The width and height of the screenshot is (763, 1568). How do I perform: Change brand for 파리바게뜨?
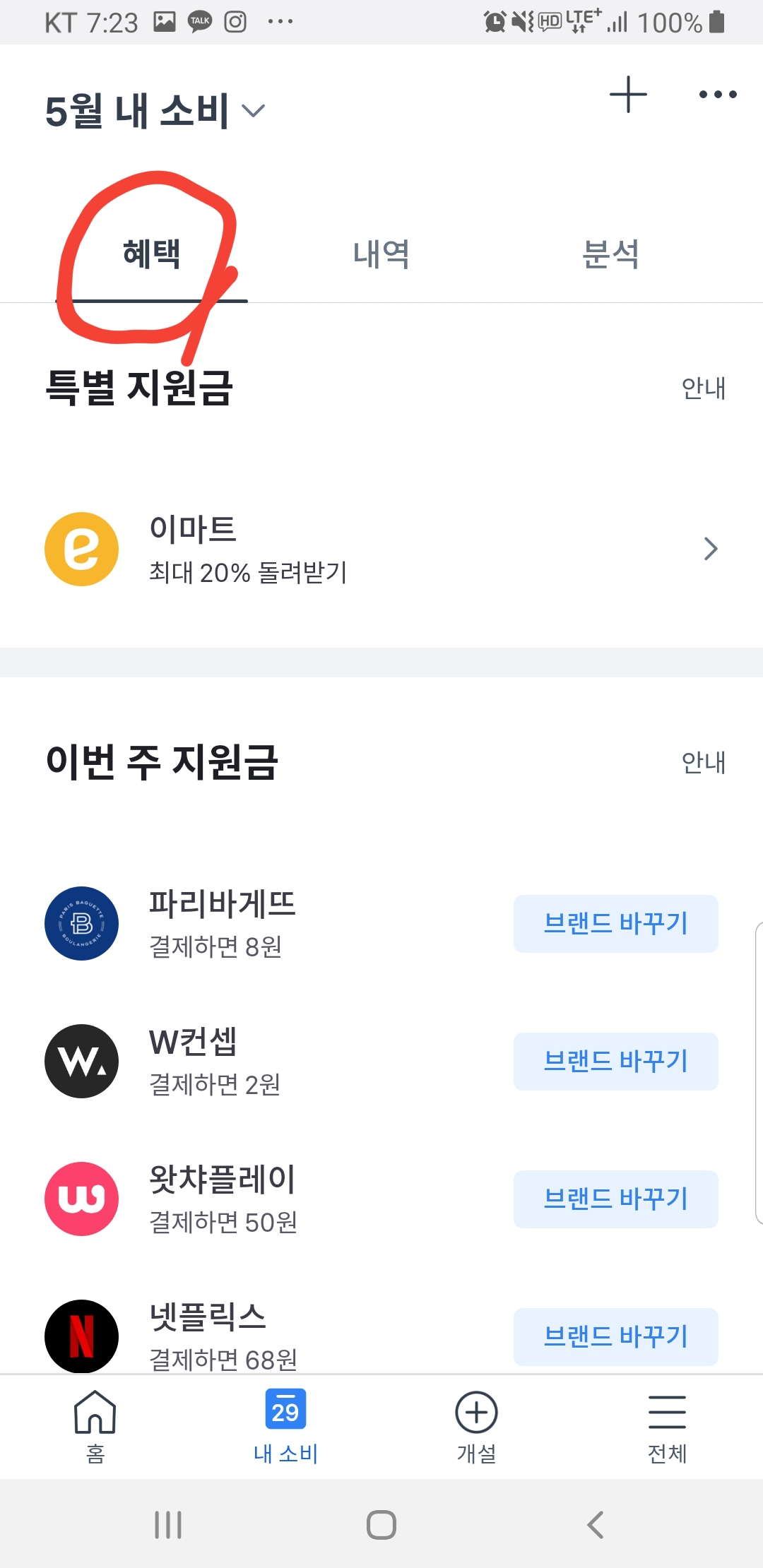click(615, 923)
